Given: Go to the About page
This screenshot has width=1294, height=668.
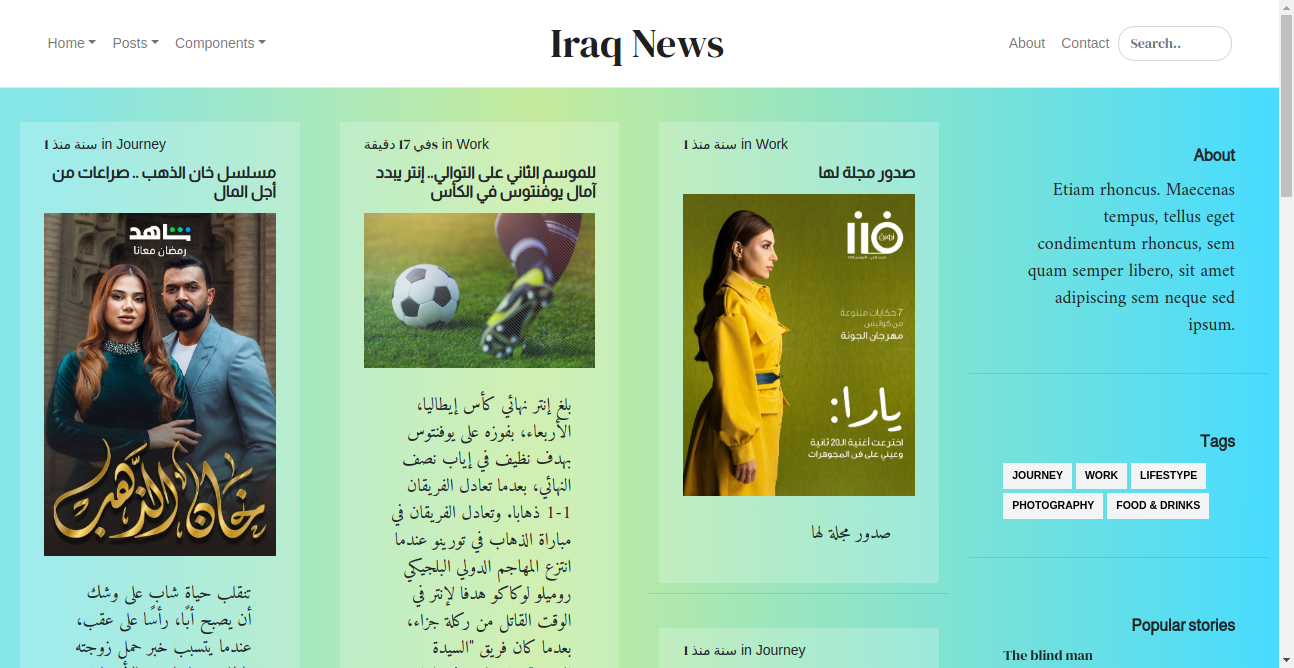Looking at the screenshot, I should pyautogui.click(x=1026, y=43).
